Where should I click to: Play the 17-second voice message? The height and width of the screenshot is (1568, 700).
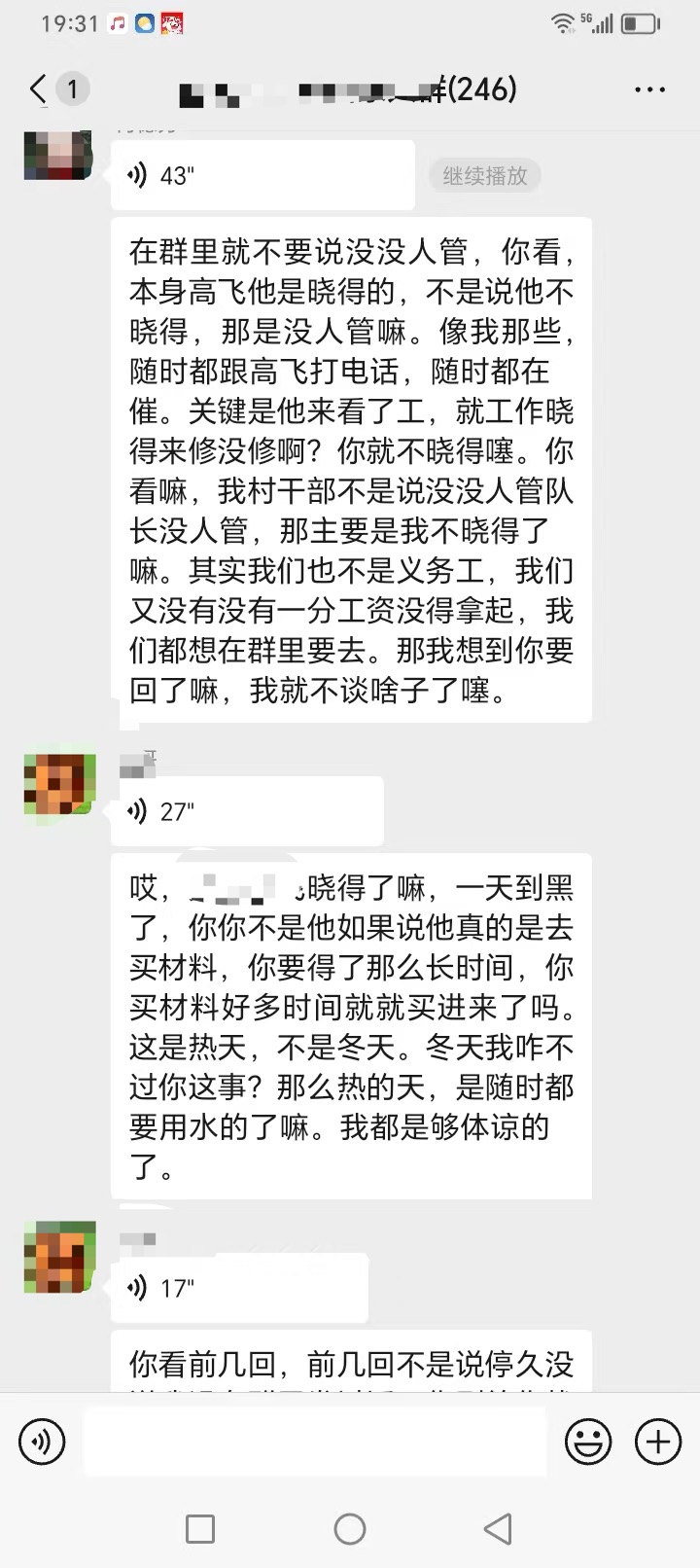coord(239,1288)
